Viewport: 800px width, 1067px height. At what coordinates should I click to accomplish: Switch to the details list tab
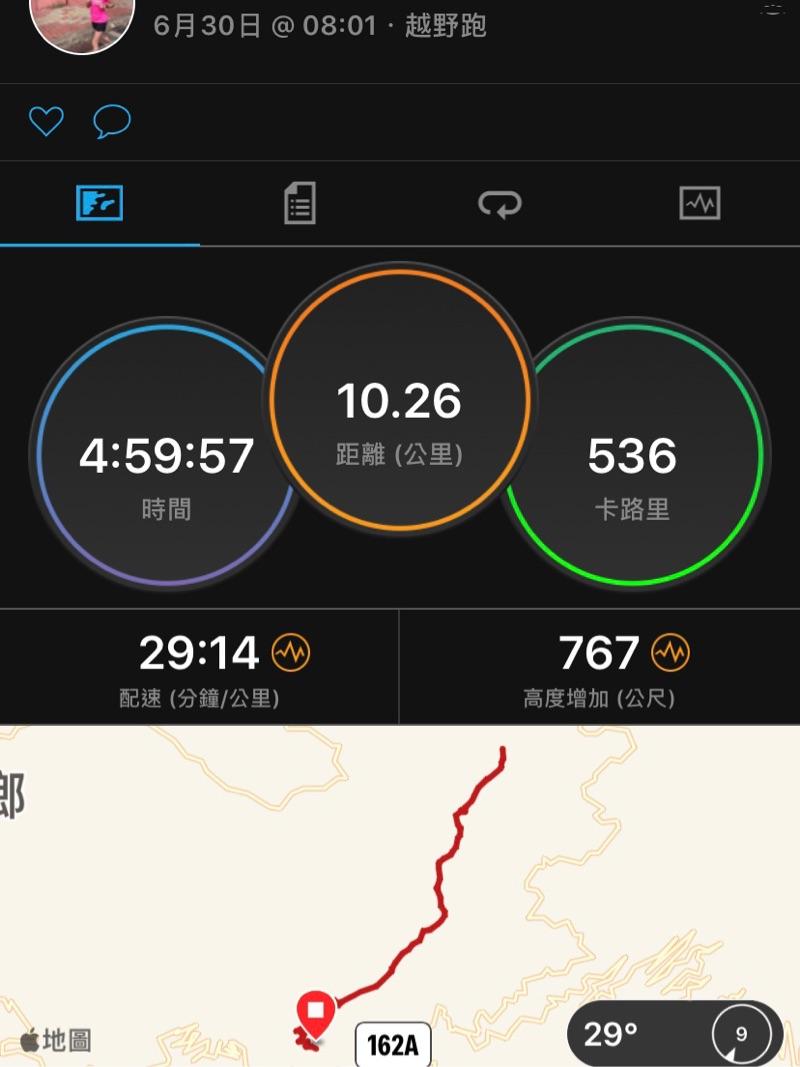(x=299, y=203)
